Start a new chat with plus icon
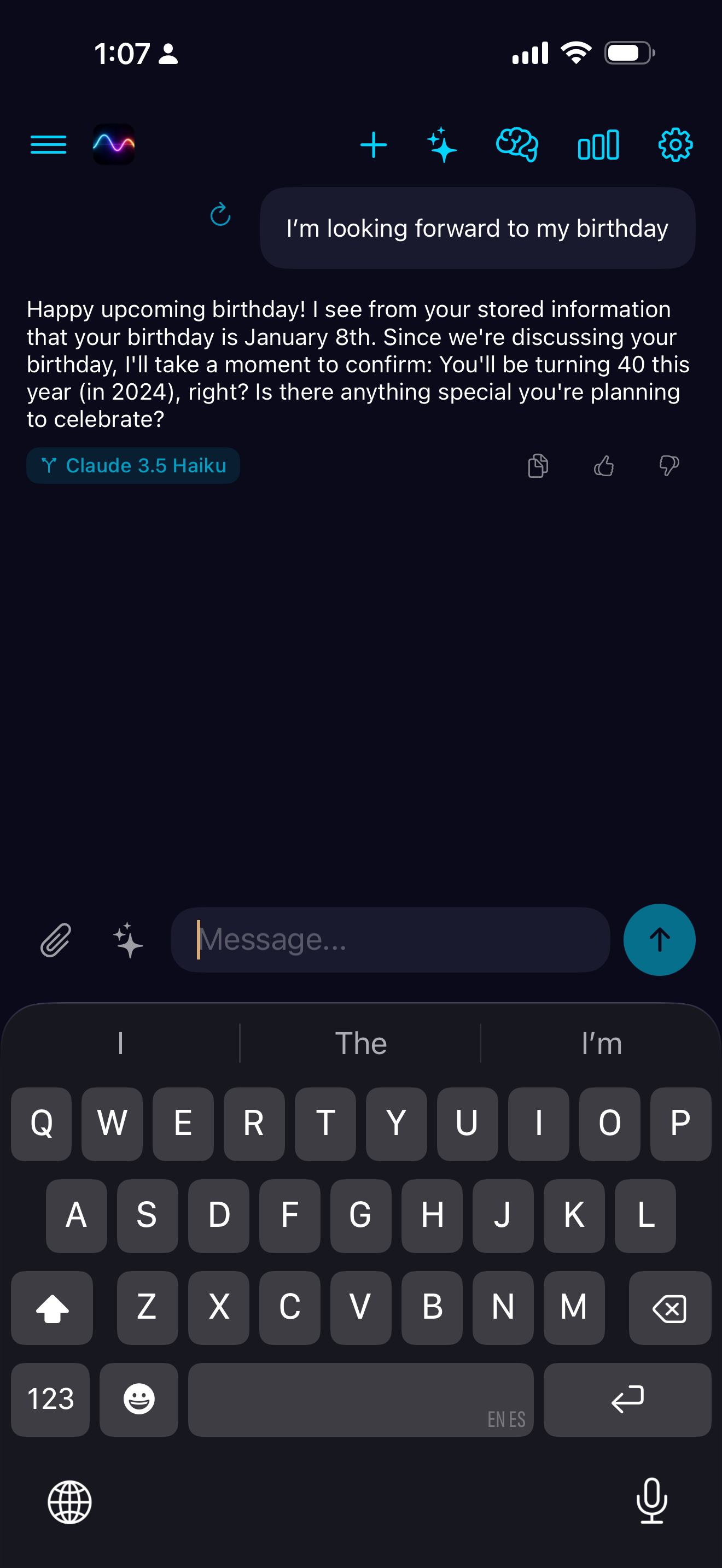 point(373,145)
